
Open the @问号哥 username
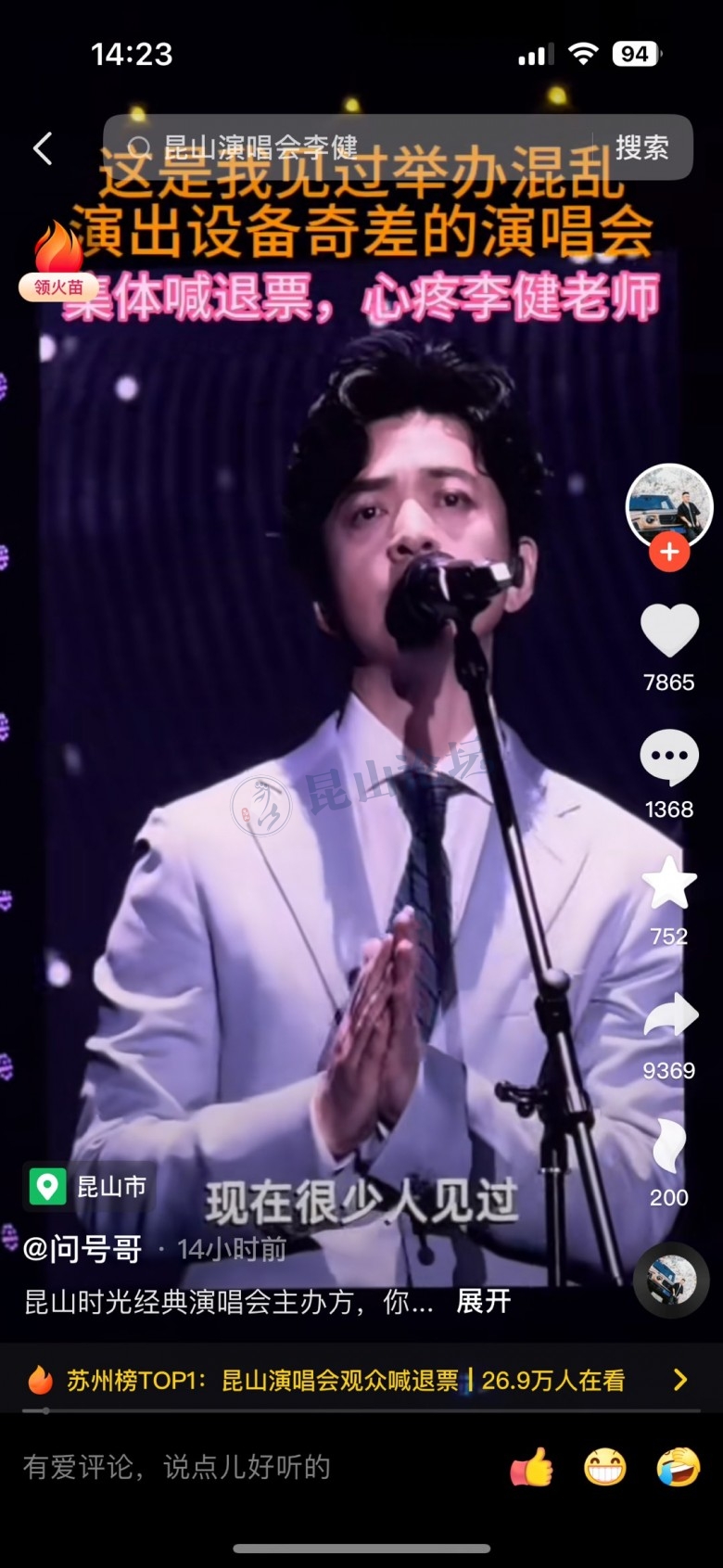point(82,1249)
